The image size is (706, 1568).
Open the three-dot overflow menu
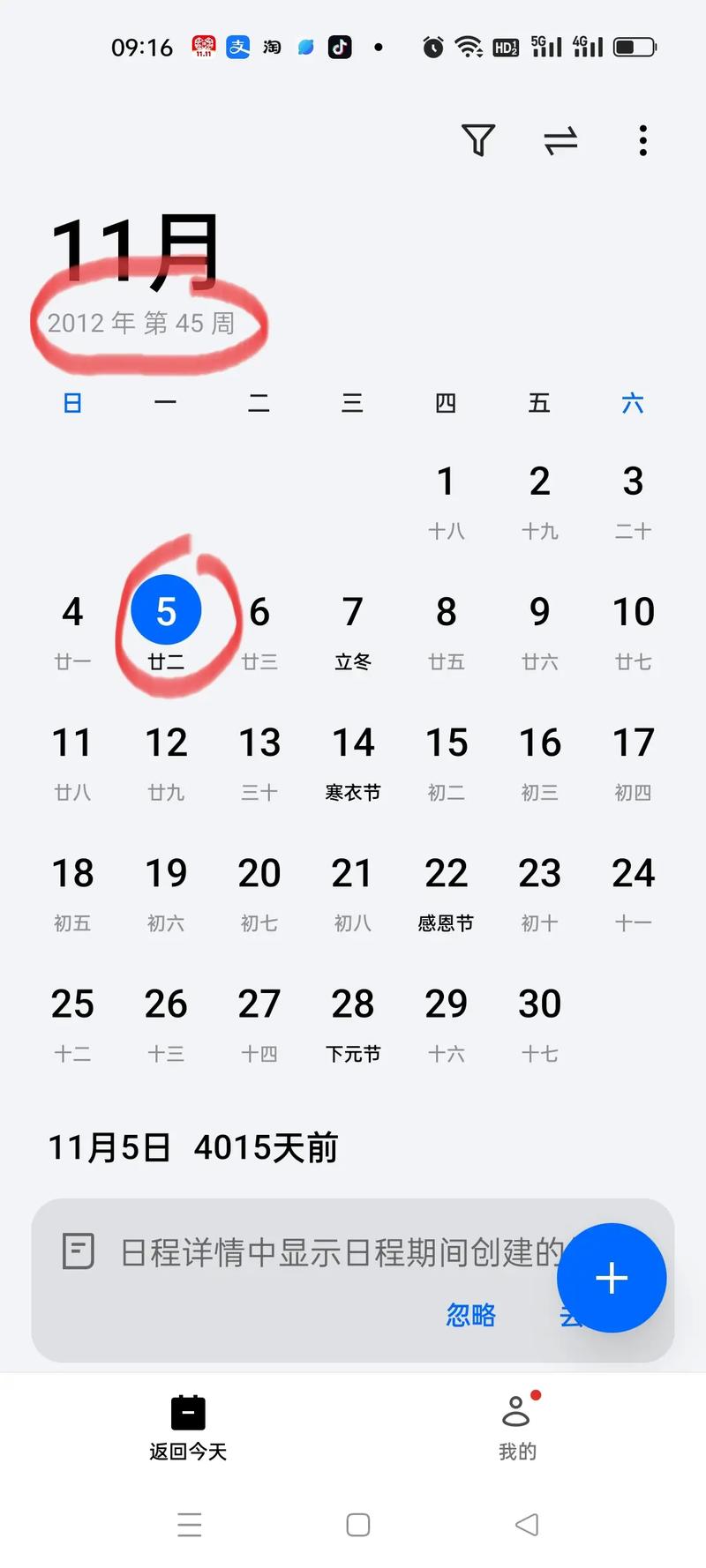[x=642, y=140]
